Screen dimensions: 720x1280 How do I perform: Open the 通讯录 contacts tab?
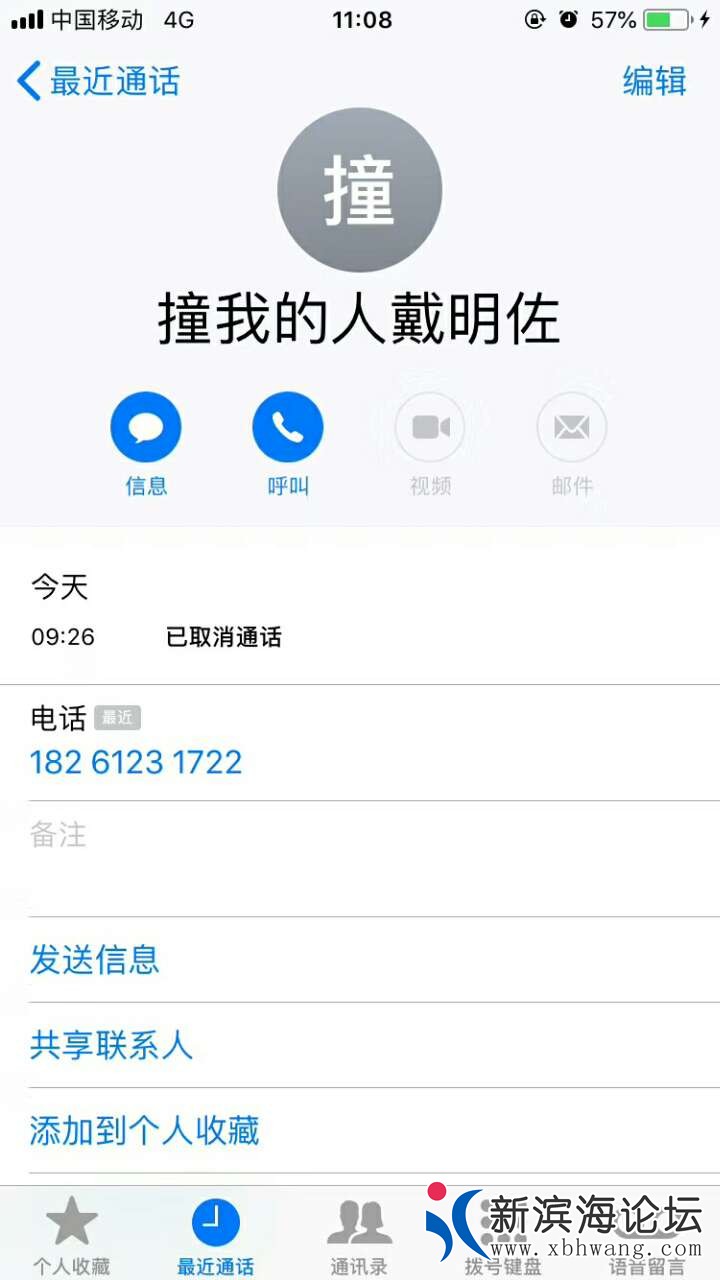pyautogui.click(x=359, y=1236)
